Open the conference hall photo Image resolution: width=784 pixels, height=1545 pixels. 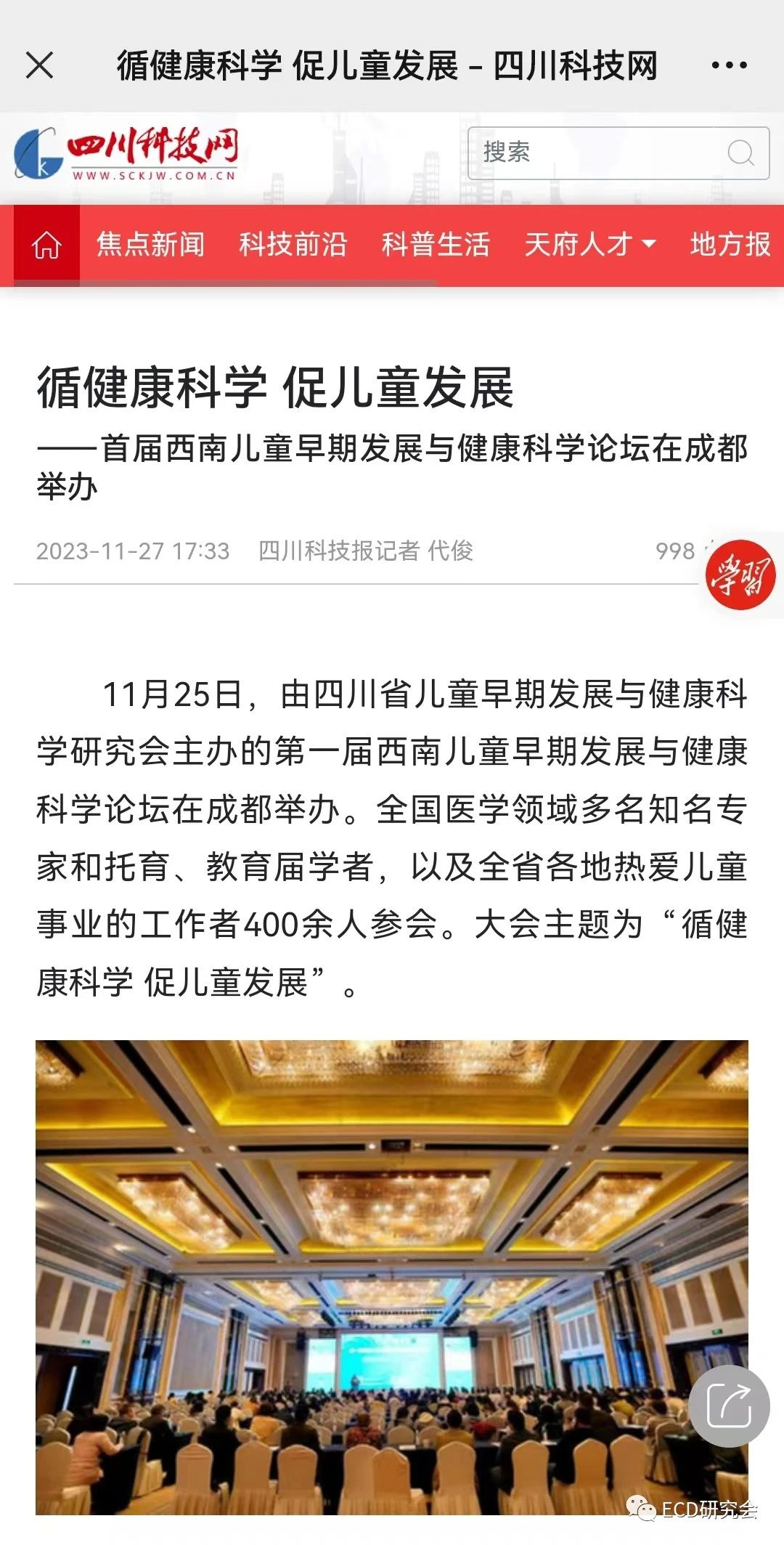[392, 1278]
